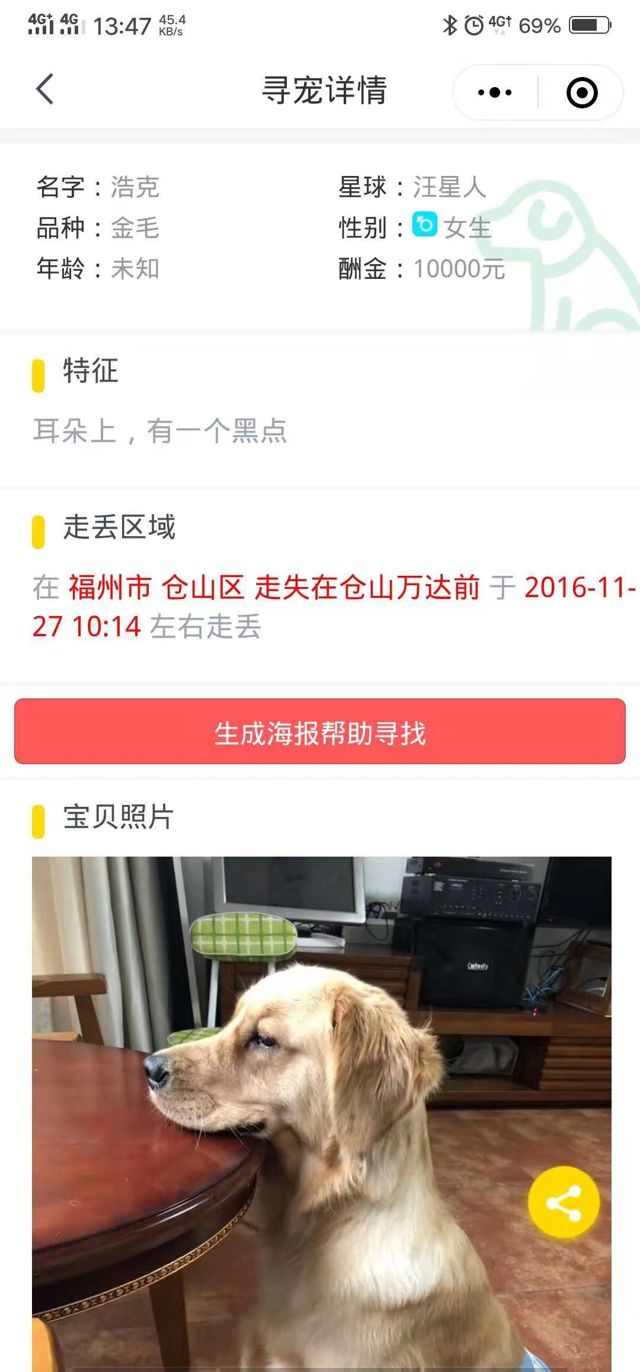Share this lost pet post
Image resolution: width=640 pixels, height=1372 pixels.
click(564, 1203)
